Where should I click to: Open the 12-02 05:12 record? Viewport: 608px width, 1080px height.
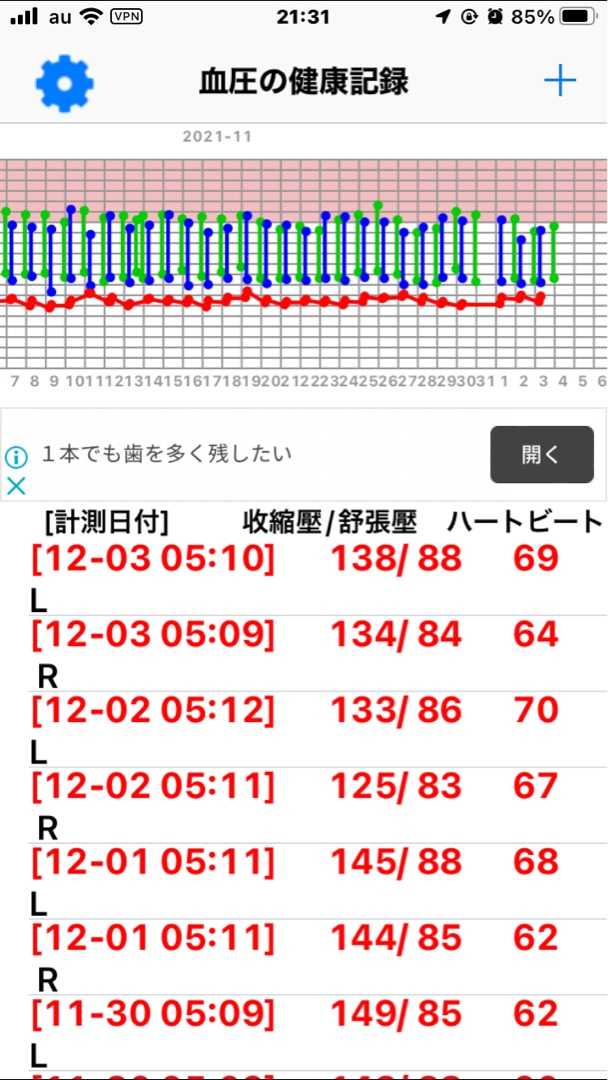pos(304,729)
